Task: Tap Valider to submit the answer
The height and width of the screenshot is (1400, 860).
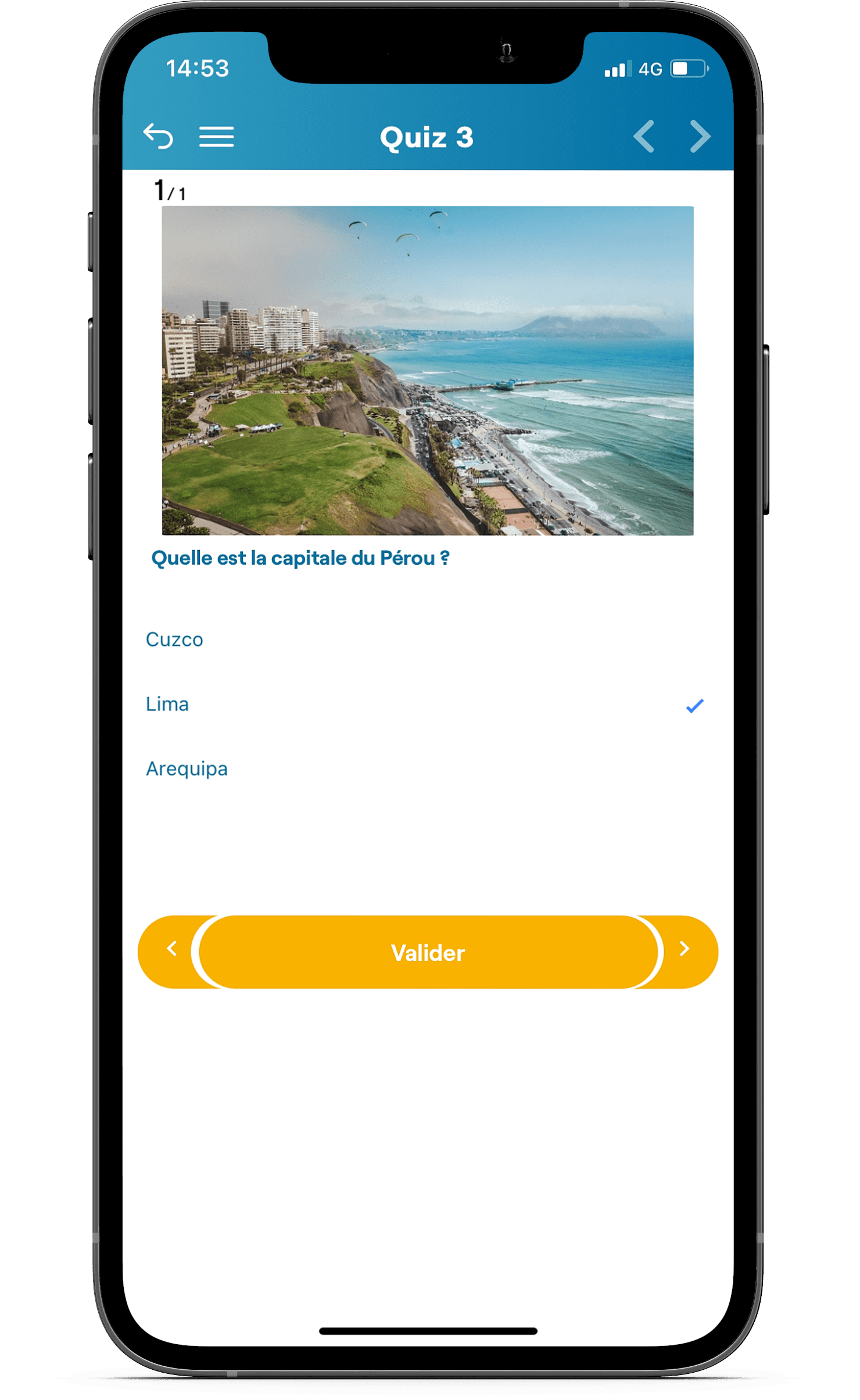Action: pos(428,953)
